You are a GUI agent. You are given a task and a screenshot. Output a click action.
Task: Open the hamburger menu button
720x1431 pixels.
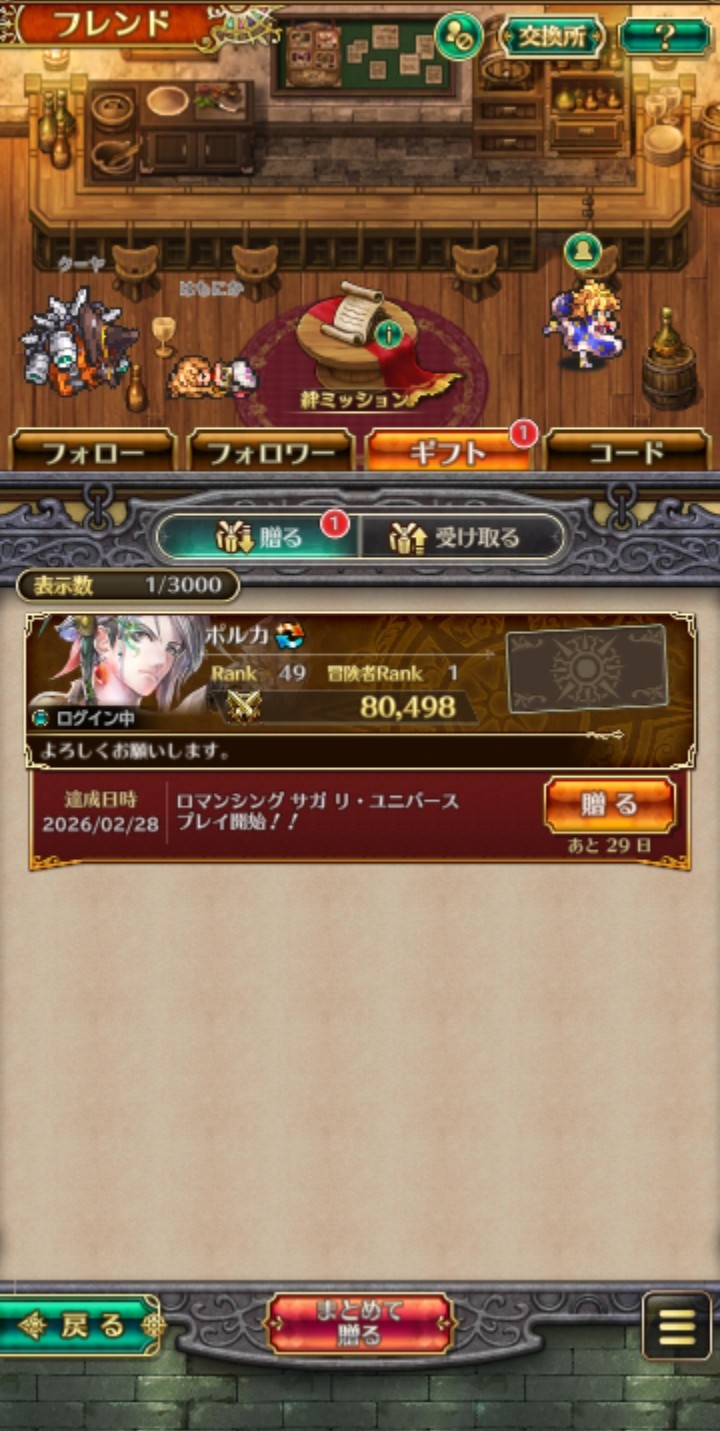[676, 1326]
